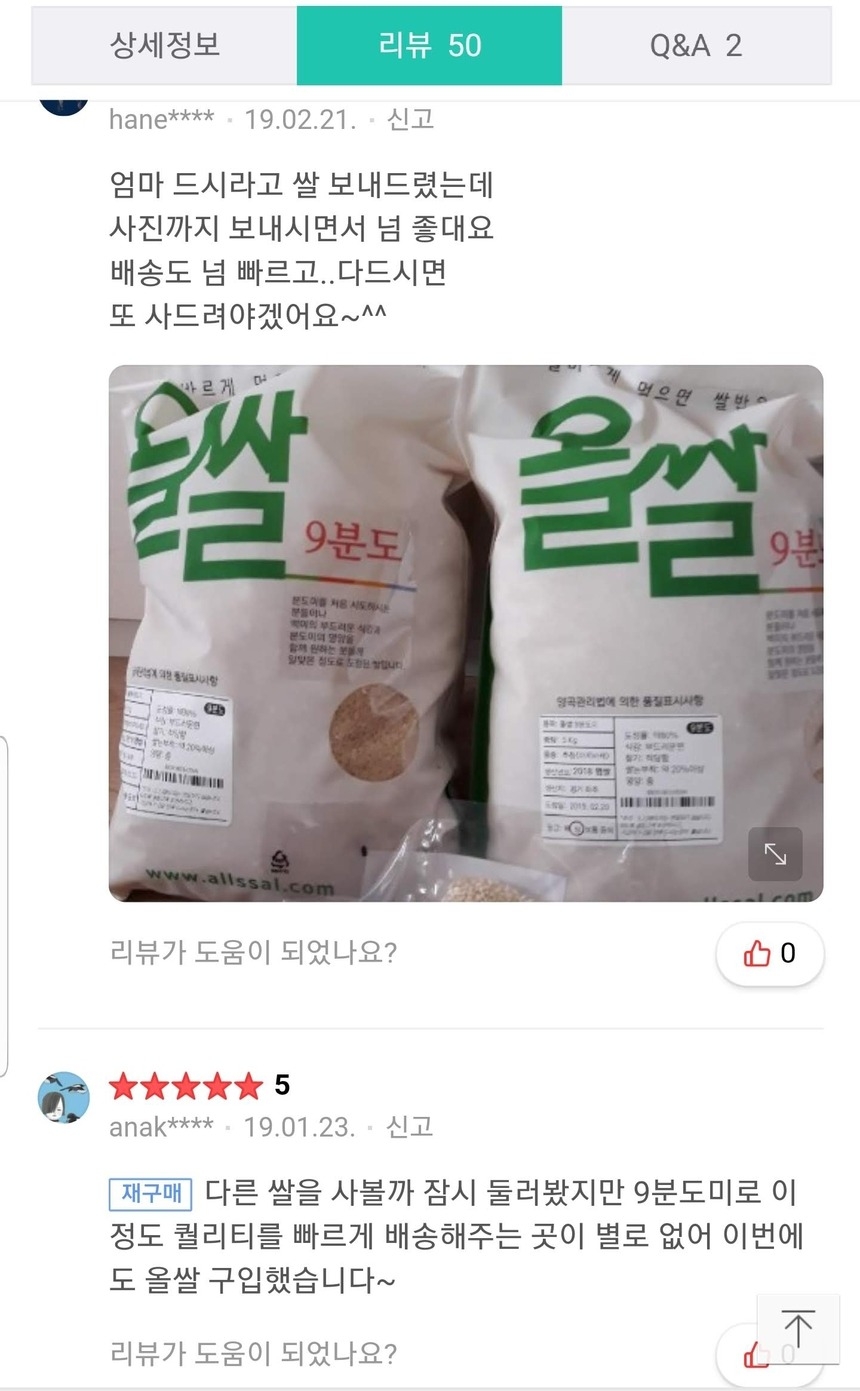
Task: Click the expand icon on the rice photo
Action: tap(774, 854)
